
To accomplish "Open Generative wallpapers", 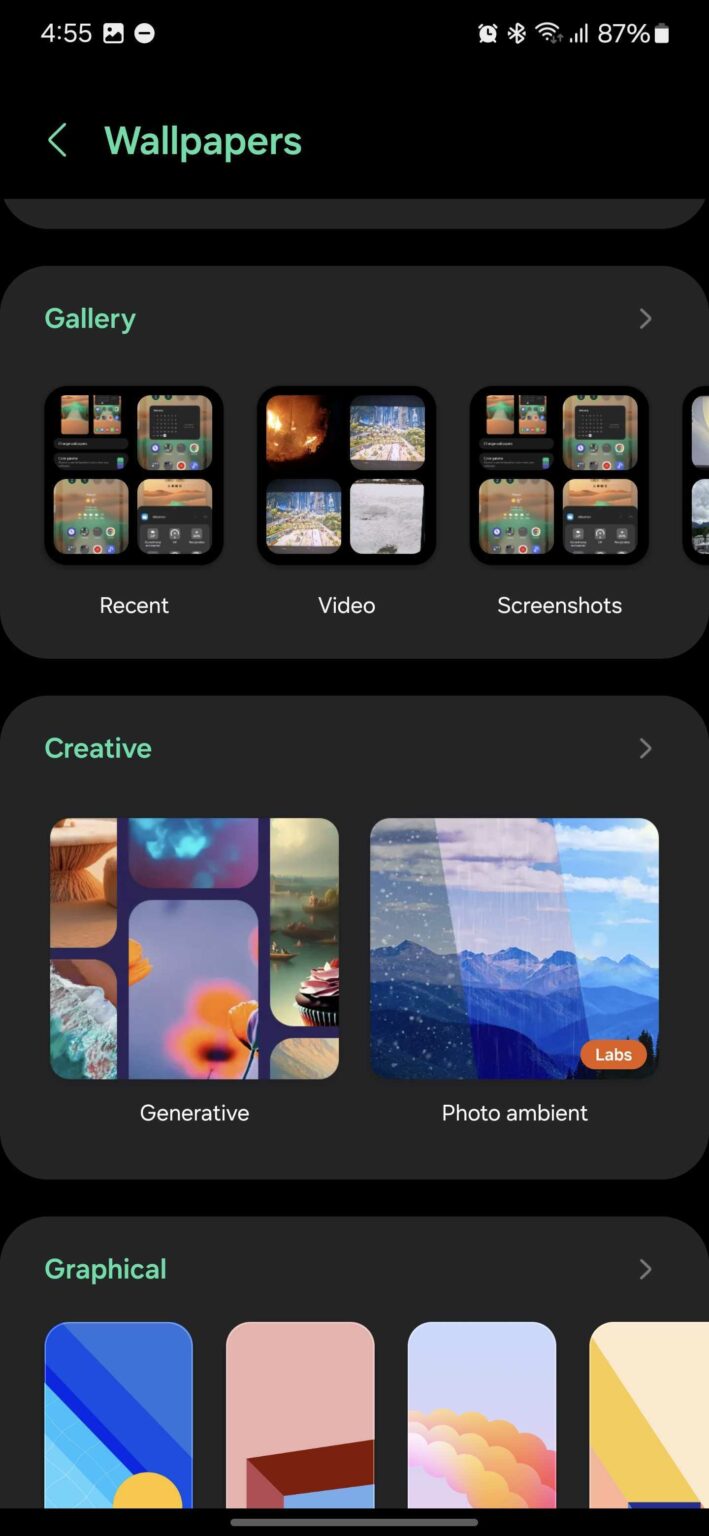I will (x=194, y=948).
